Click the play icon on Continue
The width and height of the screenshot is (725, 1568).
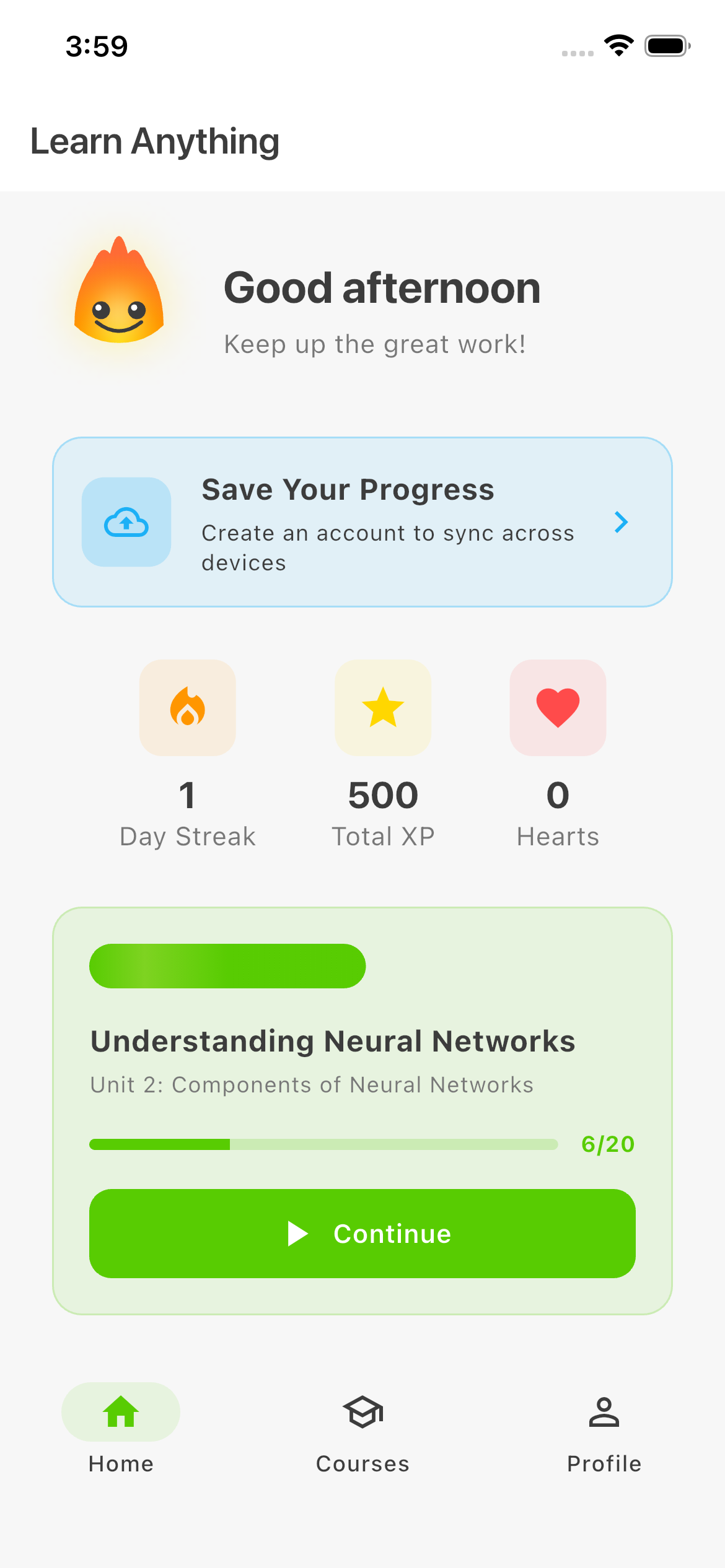point(298,1233)
